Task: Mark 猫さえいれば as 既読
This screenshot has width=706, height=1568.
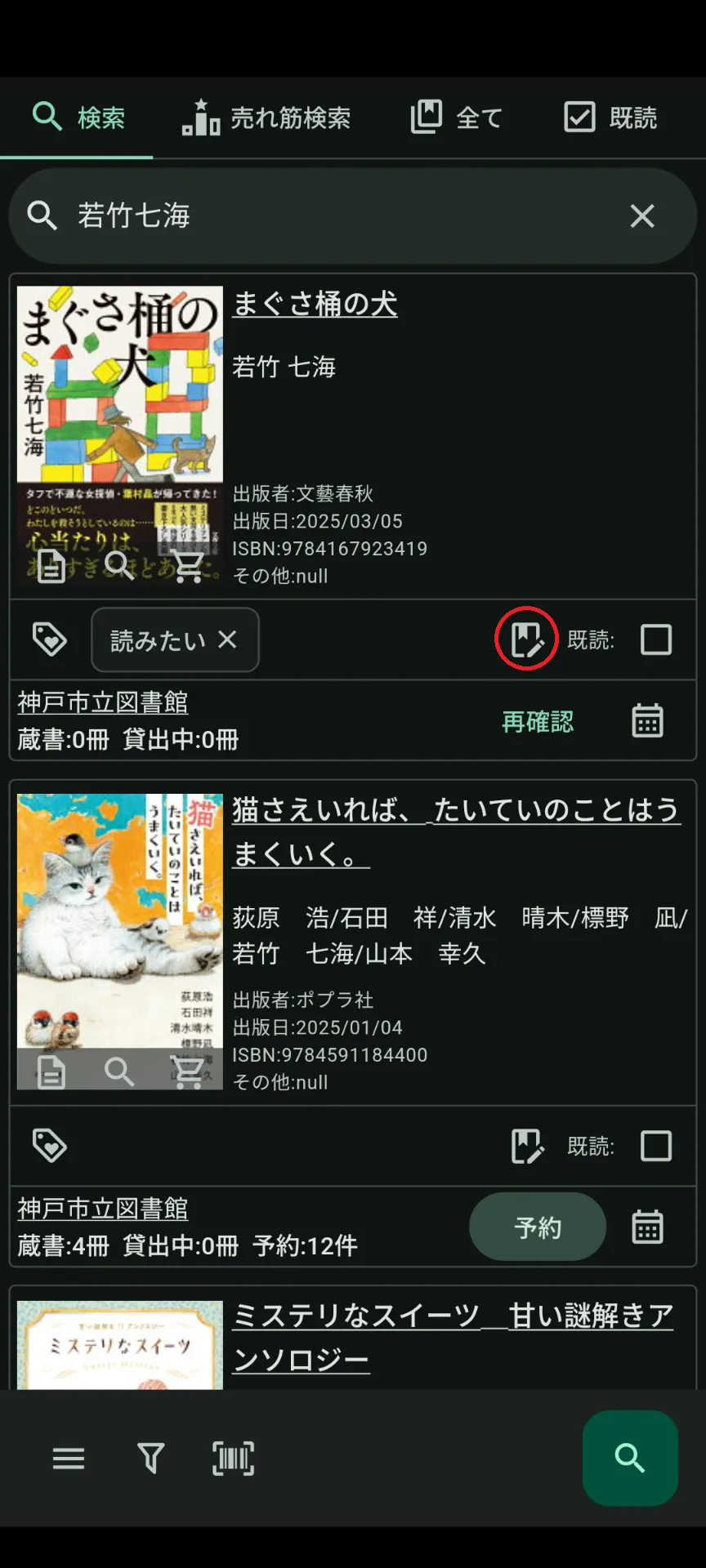Action: coord(656,1146)
